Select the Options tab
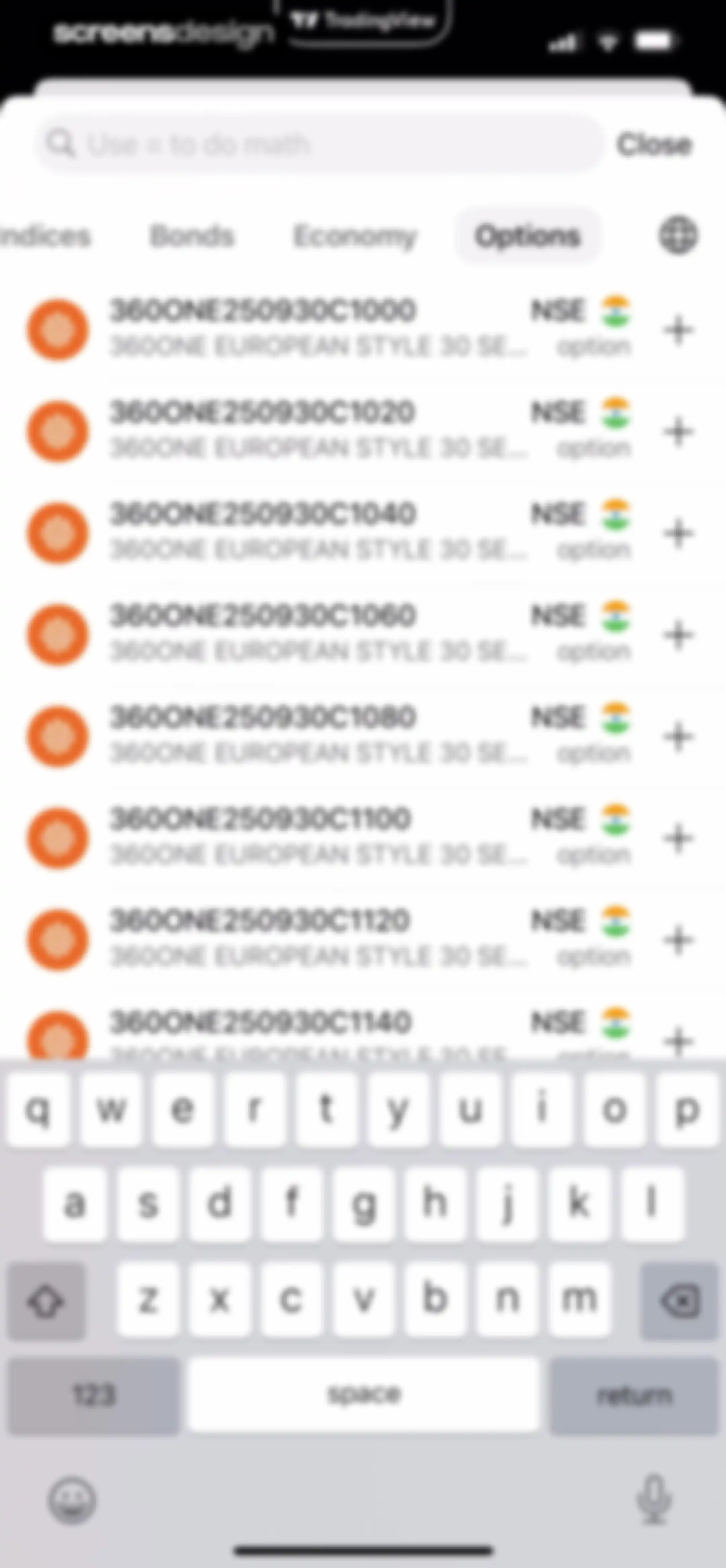The width and height of the screenshot is (726, 1568). [527, 236]
